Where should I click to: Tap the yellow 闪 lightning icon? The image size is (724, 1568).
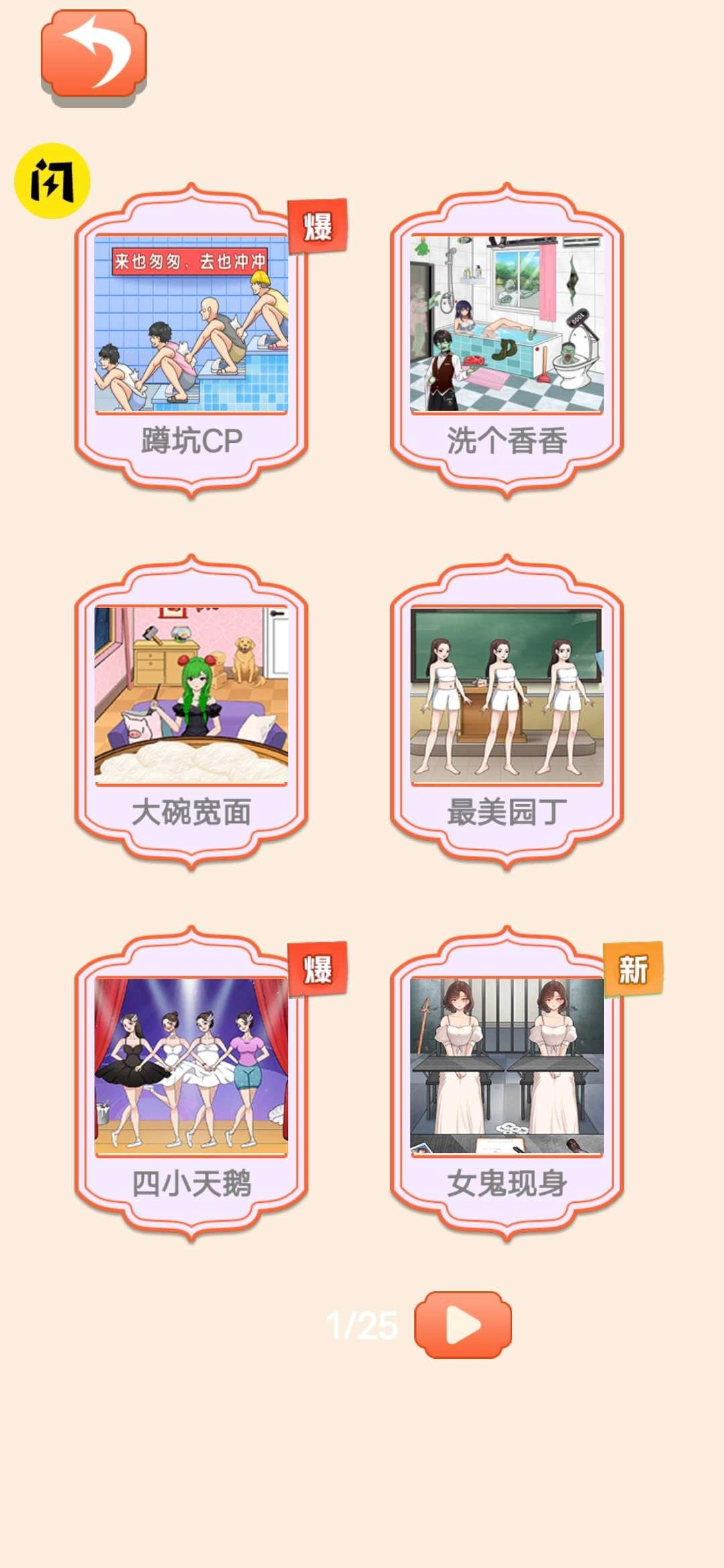pos(52,181)
